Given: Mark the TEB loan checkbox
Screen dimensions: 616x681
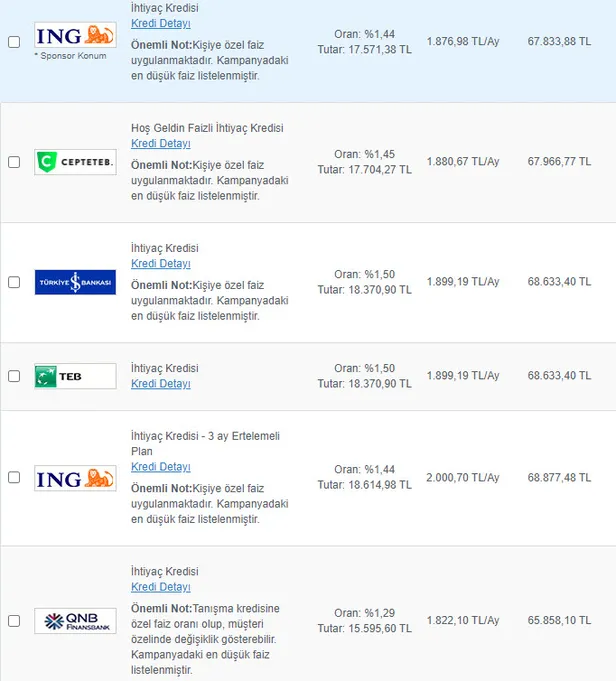Looking at the screenshot, I should click(14, 376).
